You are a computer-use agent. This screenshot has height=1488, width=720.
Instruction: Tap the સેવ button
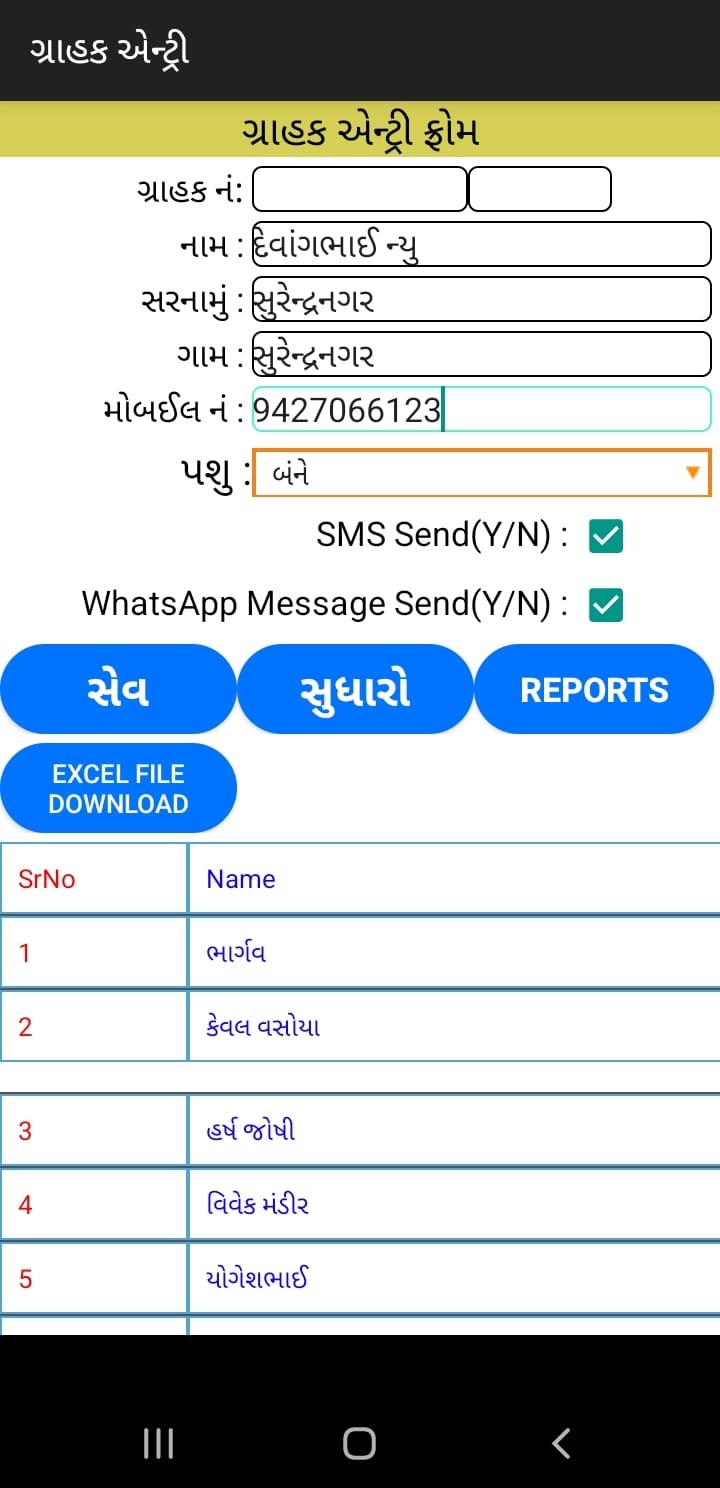click(x=118, y=689)
